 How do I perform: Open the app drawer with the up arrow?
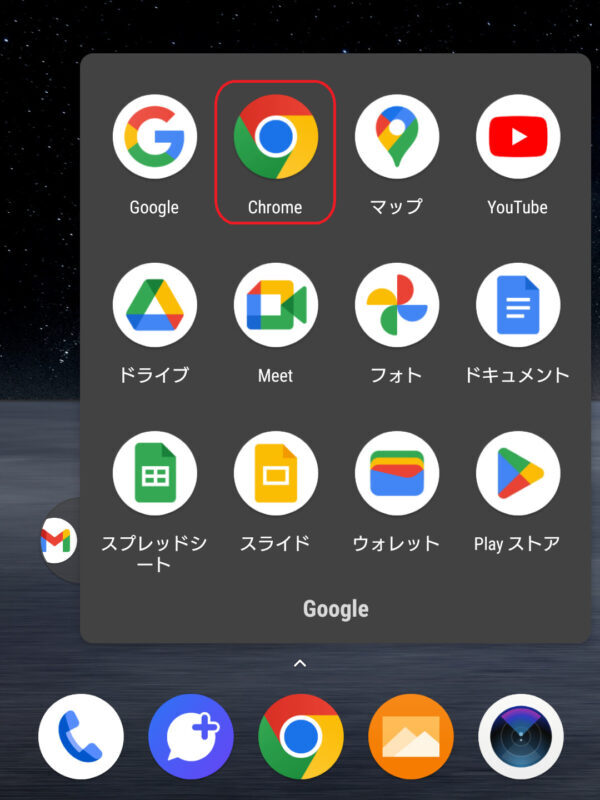coord(299,663)
